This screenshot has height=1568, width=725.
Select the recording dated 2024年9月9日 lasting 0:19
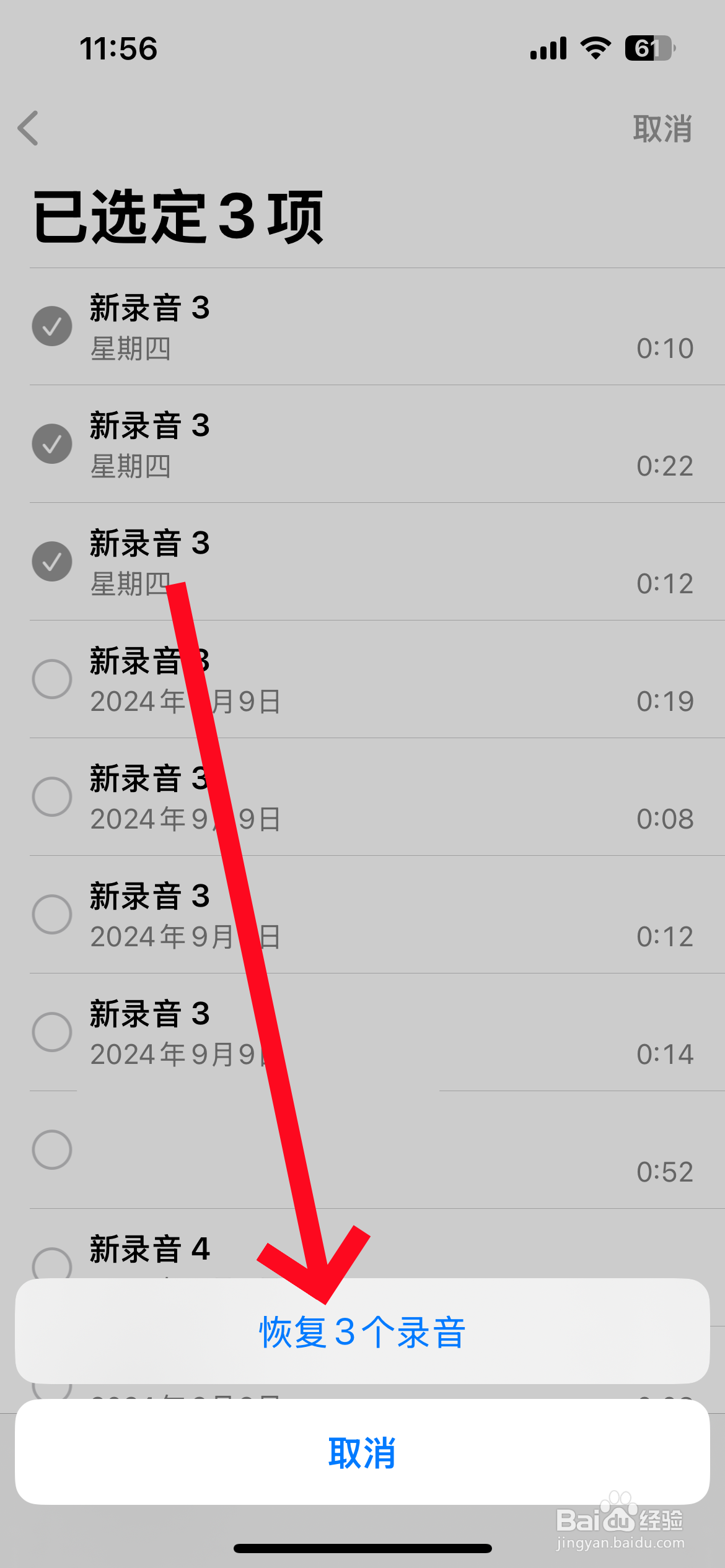pos(53,679)
